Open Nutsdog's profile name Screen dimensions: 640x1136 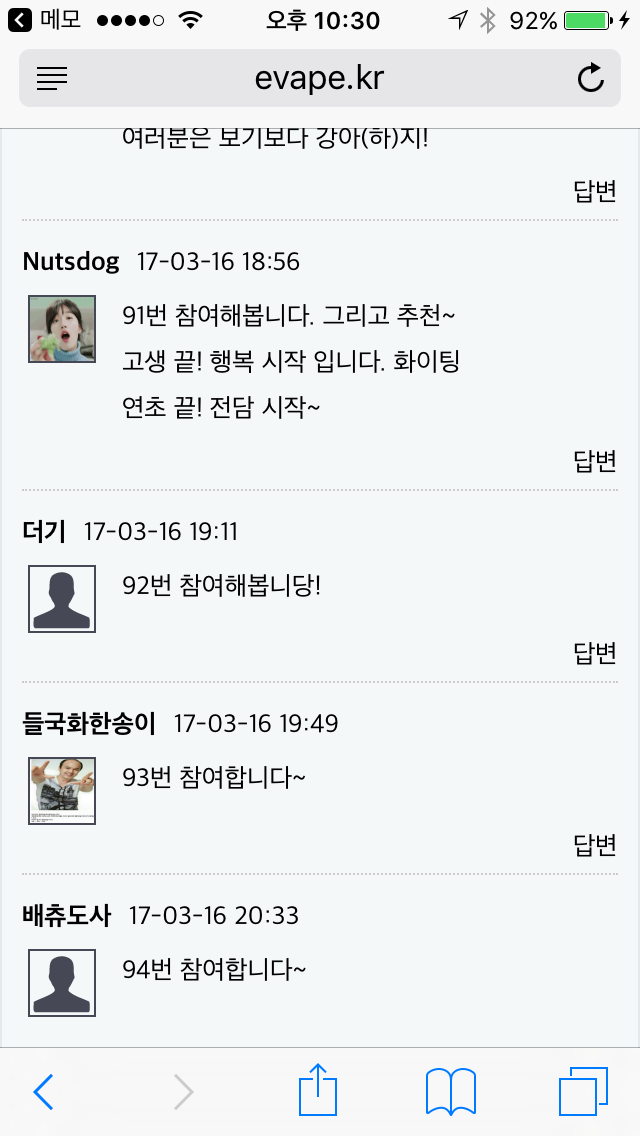(x=71, y=262)
